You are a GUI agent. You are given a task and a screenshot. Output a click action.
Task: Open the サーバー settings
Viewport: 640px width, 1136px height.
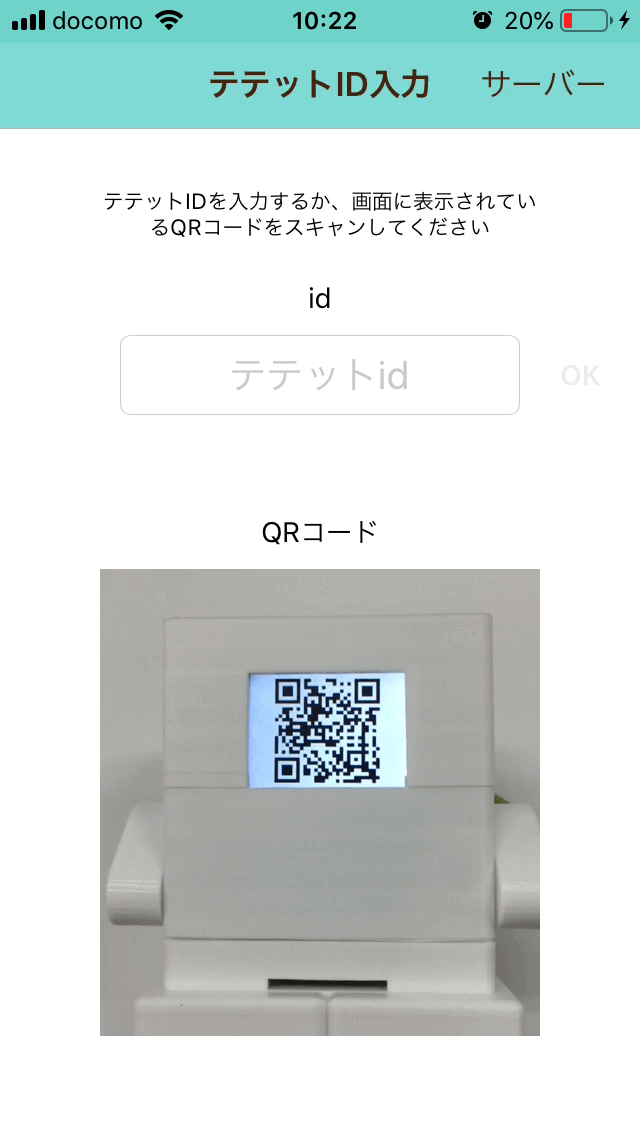(x=543, y=84)
